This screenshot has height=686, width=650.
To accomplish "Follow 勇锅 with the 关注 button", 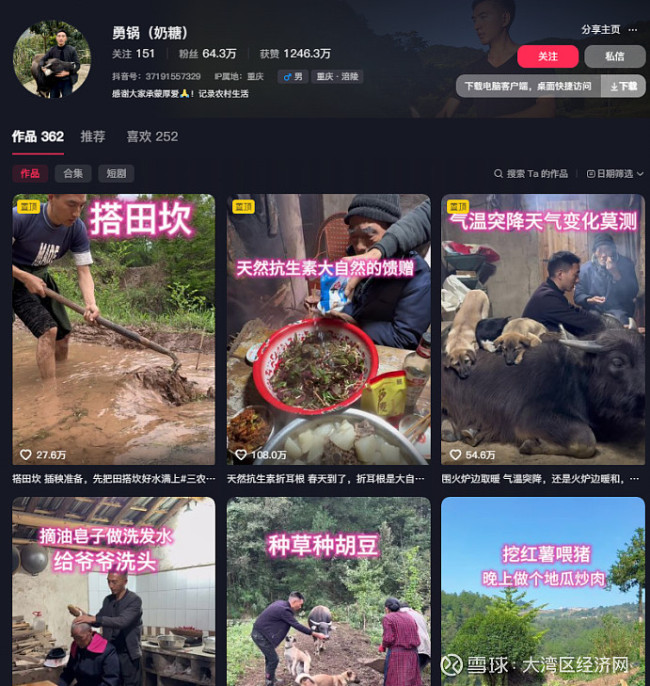I will (547, 57).
